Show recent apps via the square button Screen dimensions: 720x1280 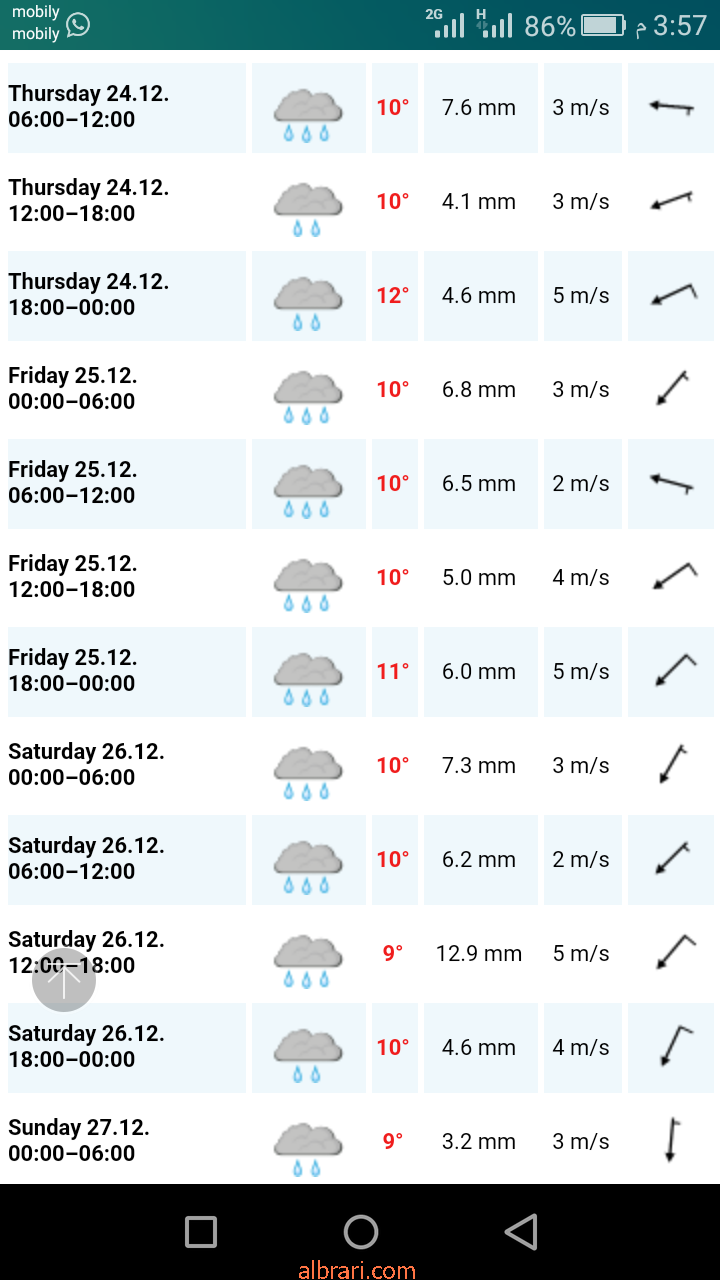click(x=201, y=1232)
